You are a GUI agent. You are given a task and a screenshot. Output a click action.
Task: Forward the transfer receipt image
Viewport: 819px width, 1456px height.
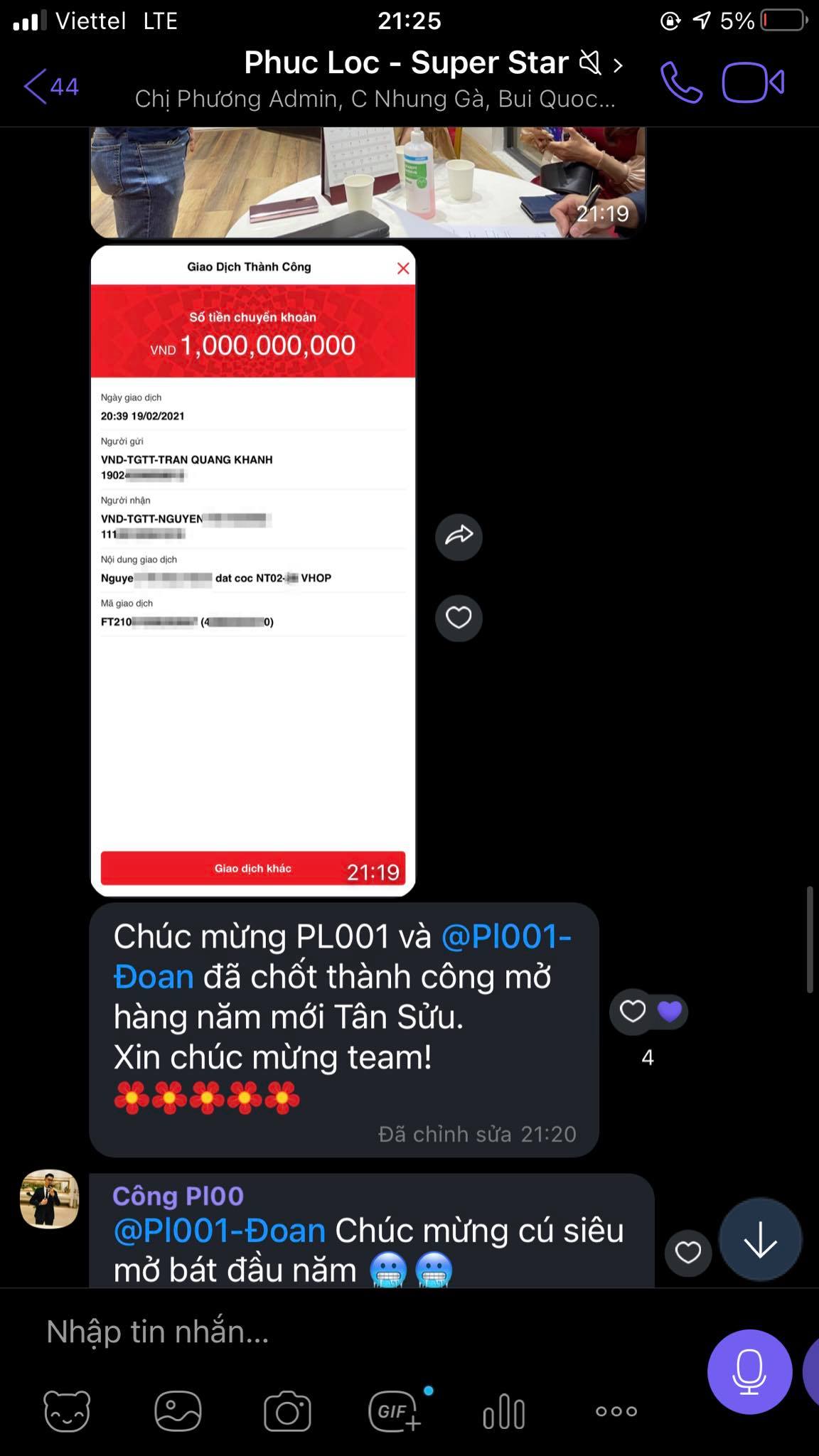click(459, 536)
